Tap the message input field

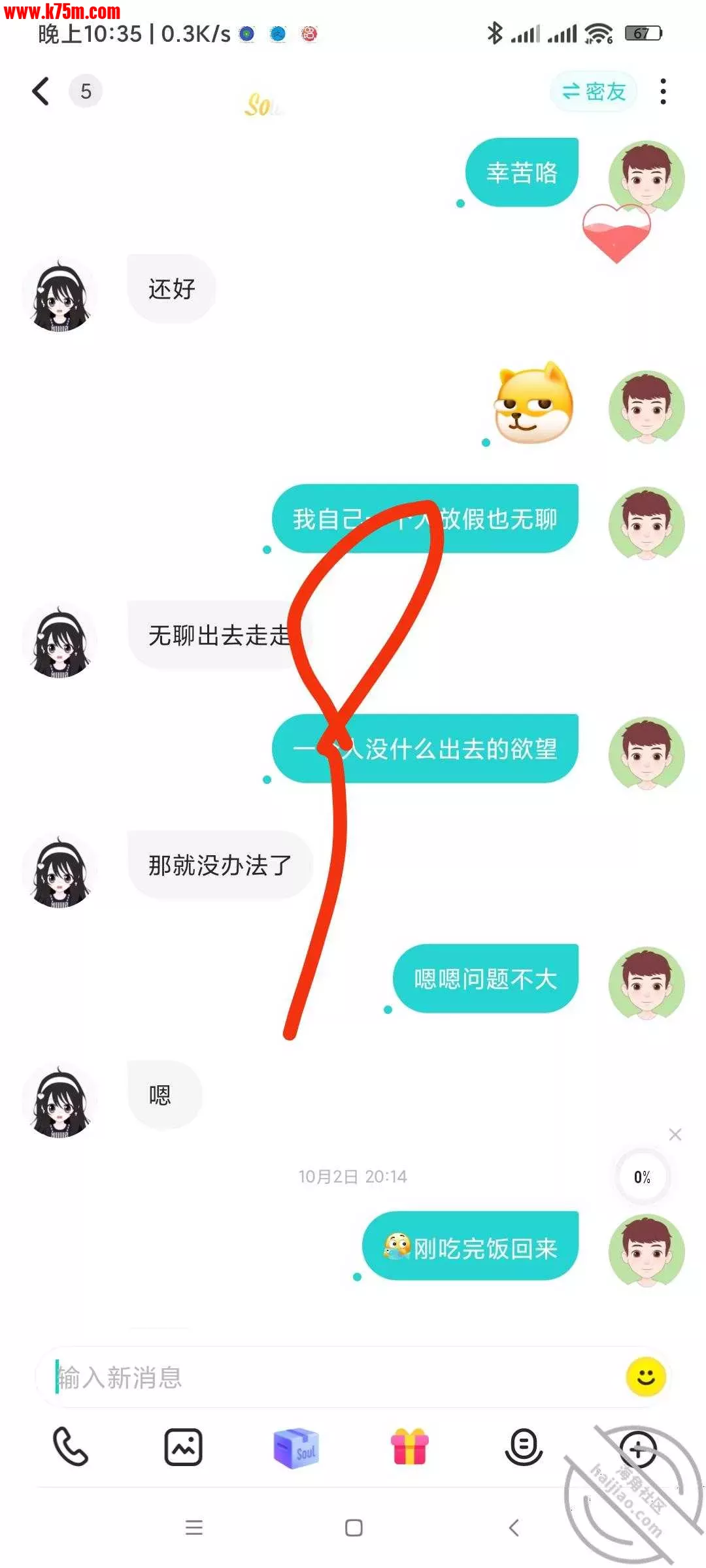coord(327,1377)
